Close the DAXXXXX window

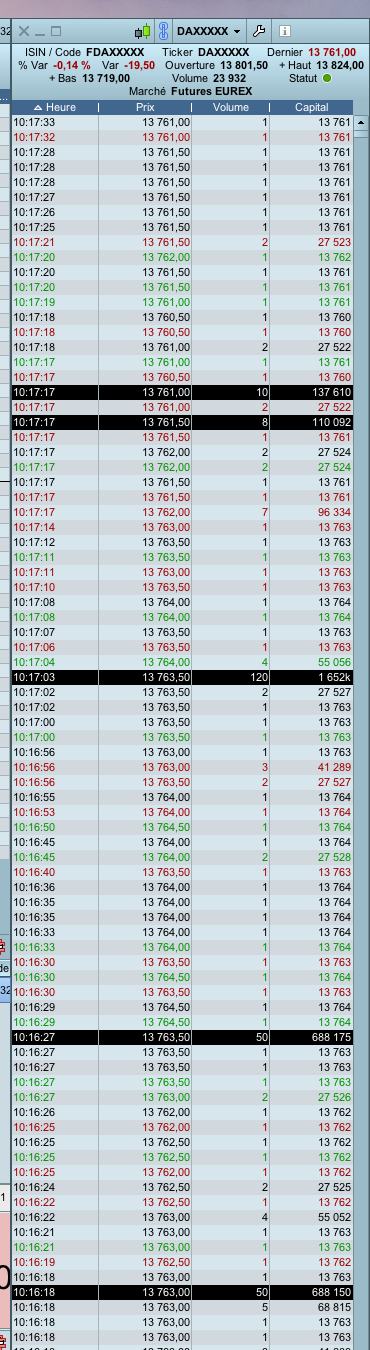[24, 31]
